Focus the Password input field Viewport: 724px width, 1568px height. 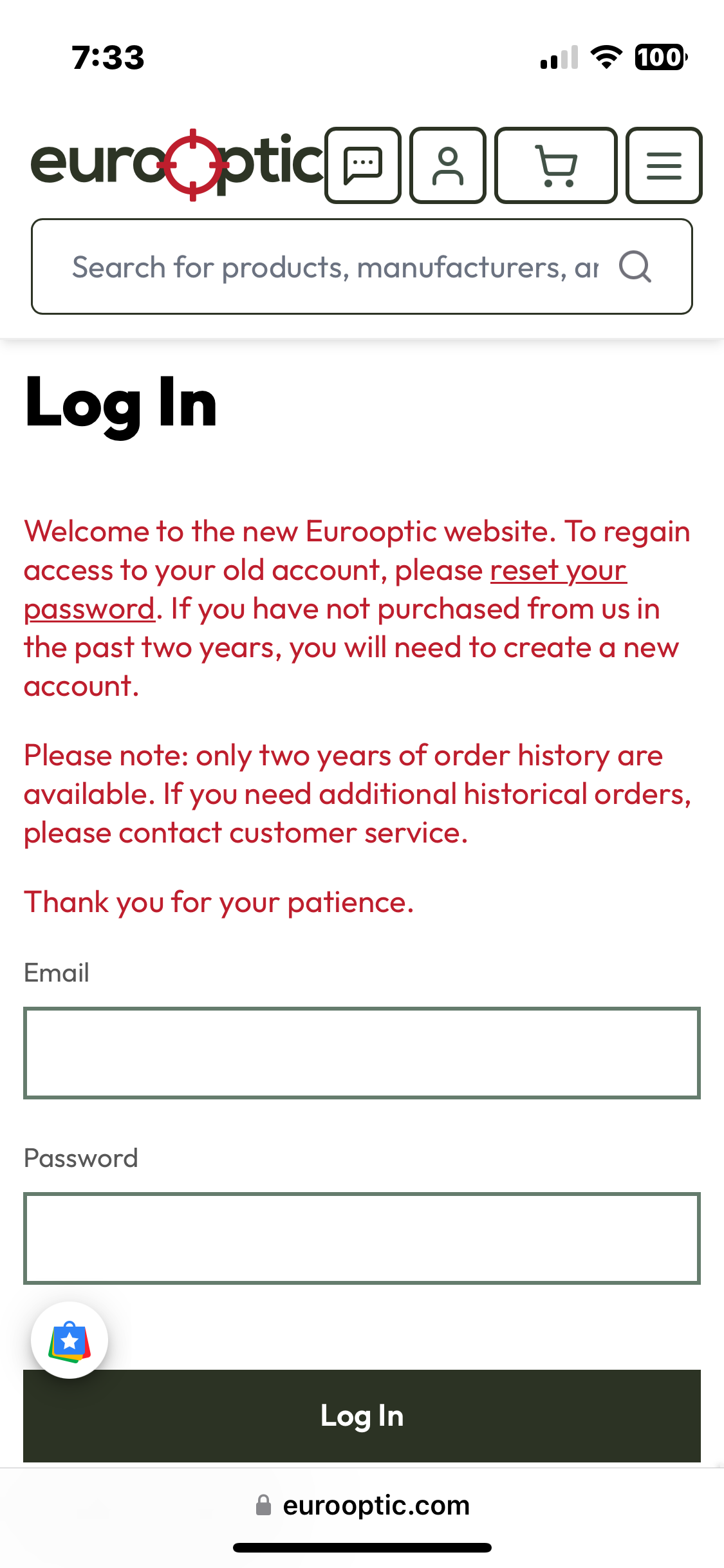(362, 1238)
